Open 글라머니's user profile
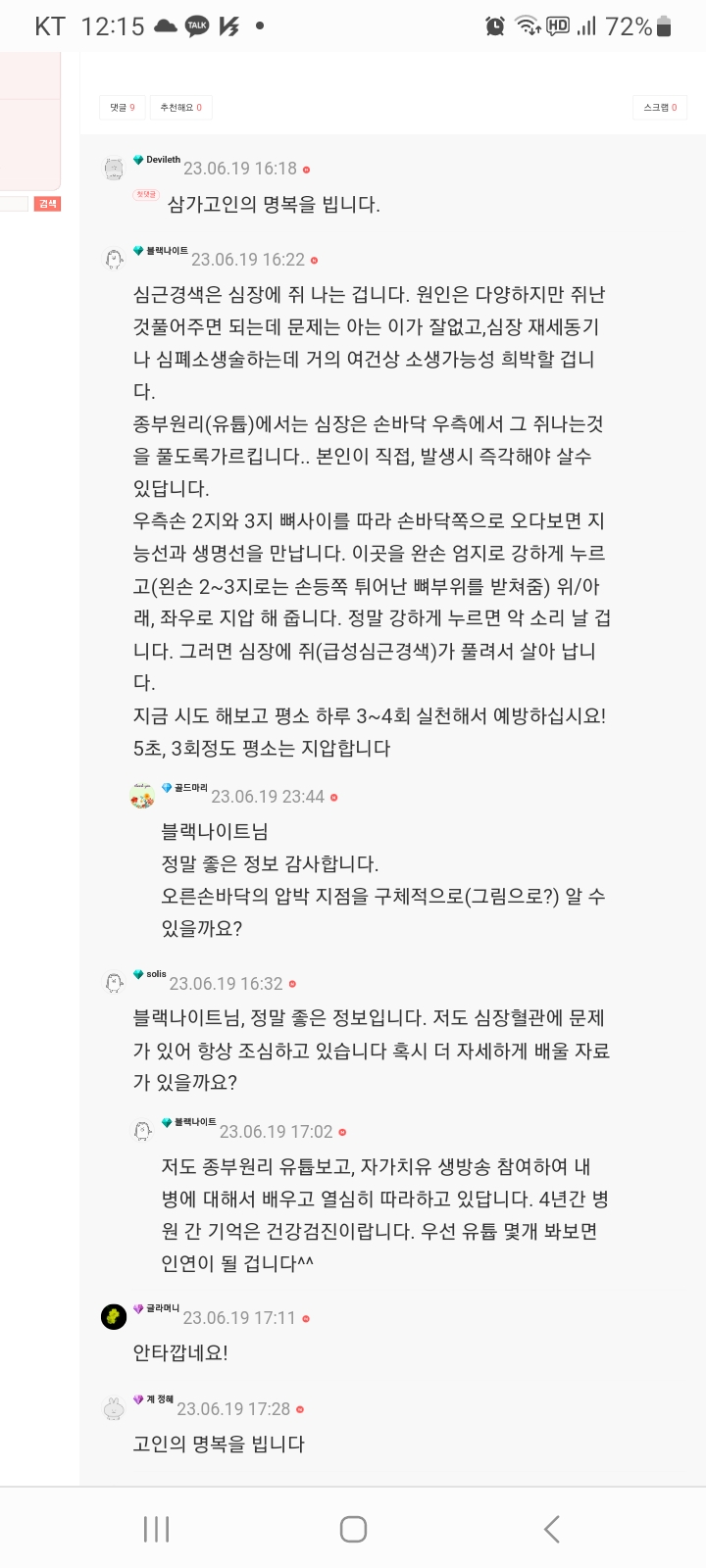Image resolution: width=706 pixels, height=1568 pixels. pos(162,1308)
